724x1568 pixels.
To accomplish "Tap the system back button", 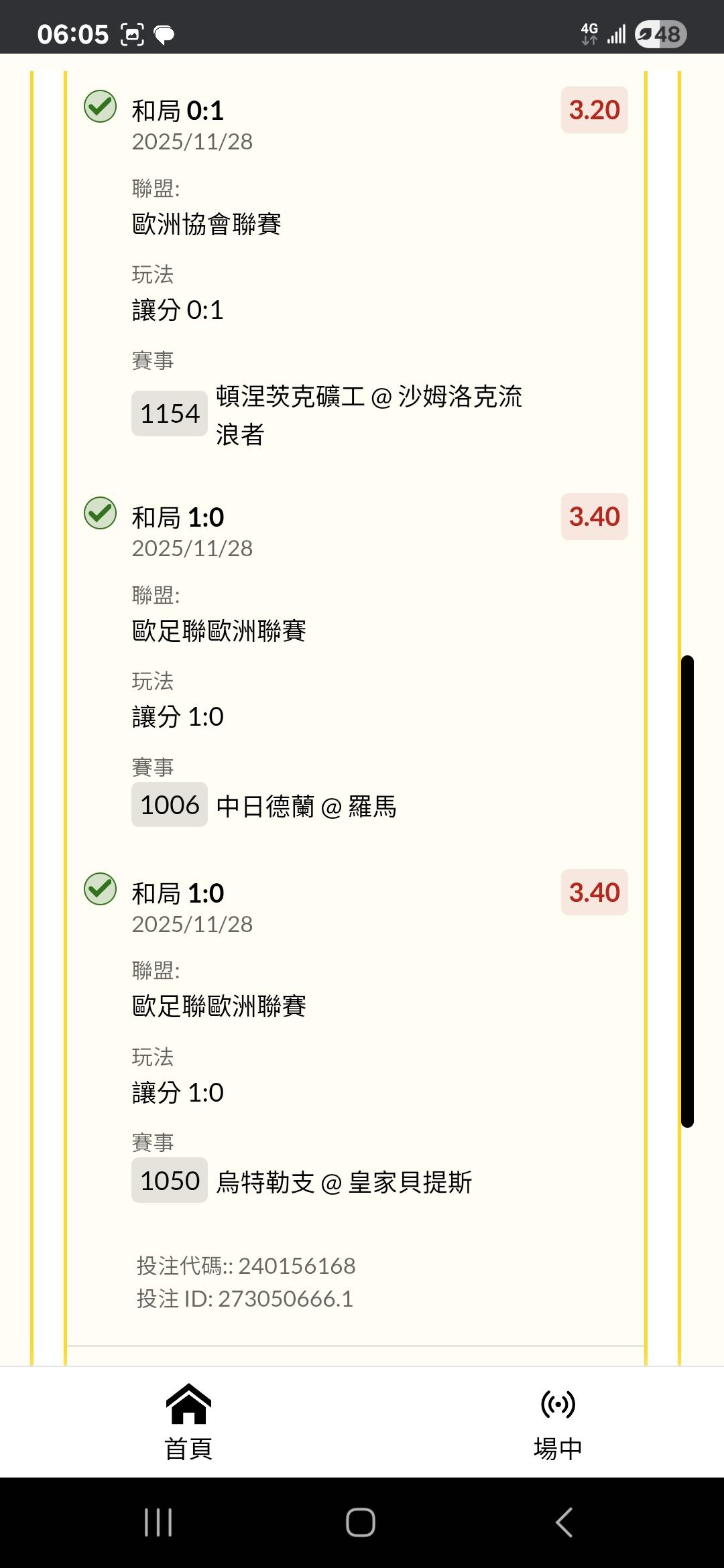I will click(x=564, y=1522).
